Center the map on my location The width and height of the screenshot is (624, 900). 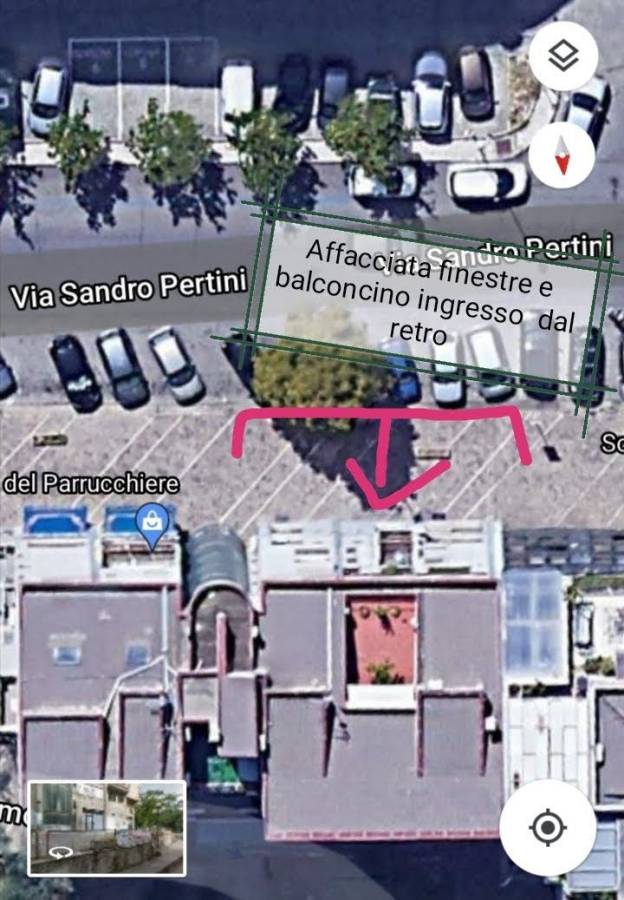pos(547,828)
